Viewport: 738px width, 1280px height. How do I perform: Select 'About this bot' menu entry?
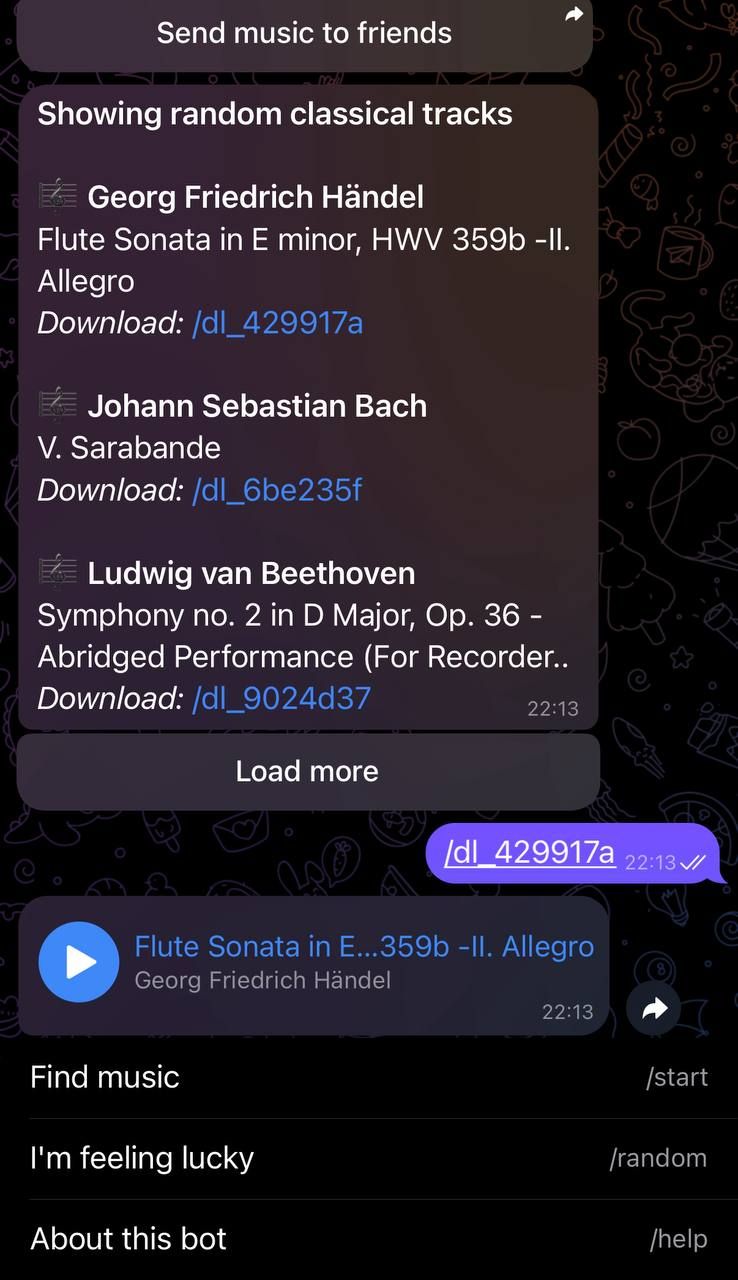pos(129,1238)
